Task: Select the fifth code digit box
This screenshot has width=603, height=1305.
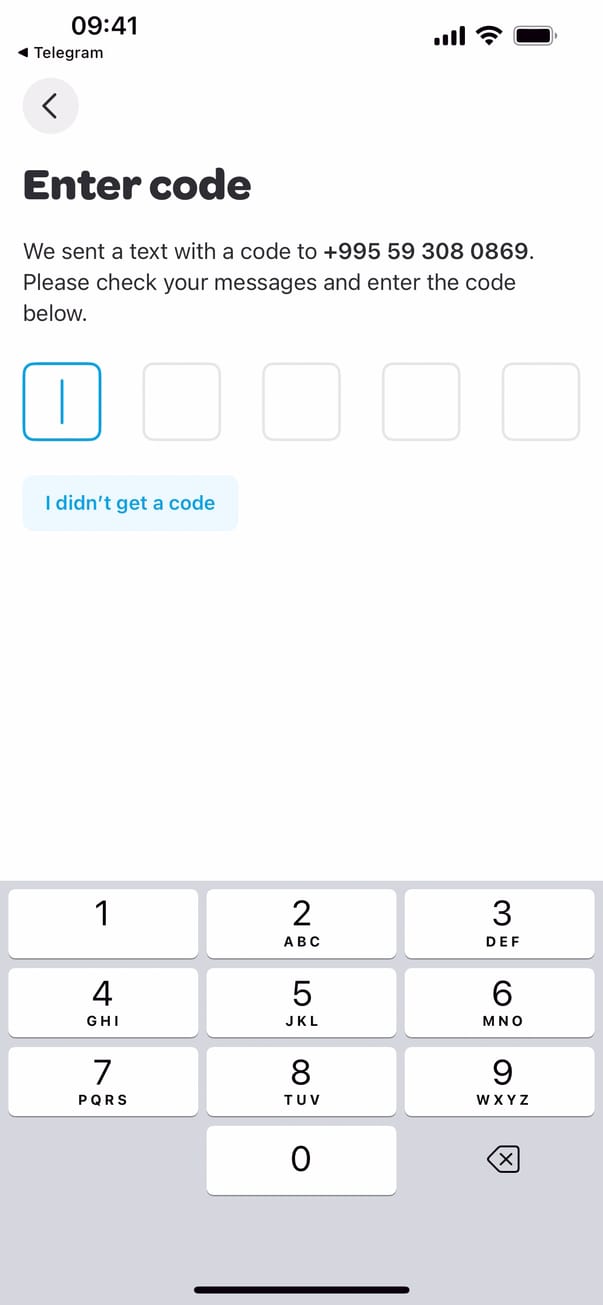Action: pos(540,401)
